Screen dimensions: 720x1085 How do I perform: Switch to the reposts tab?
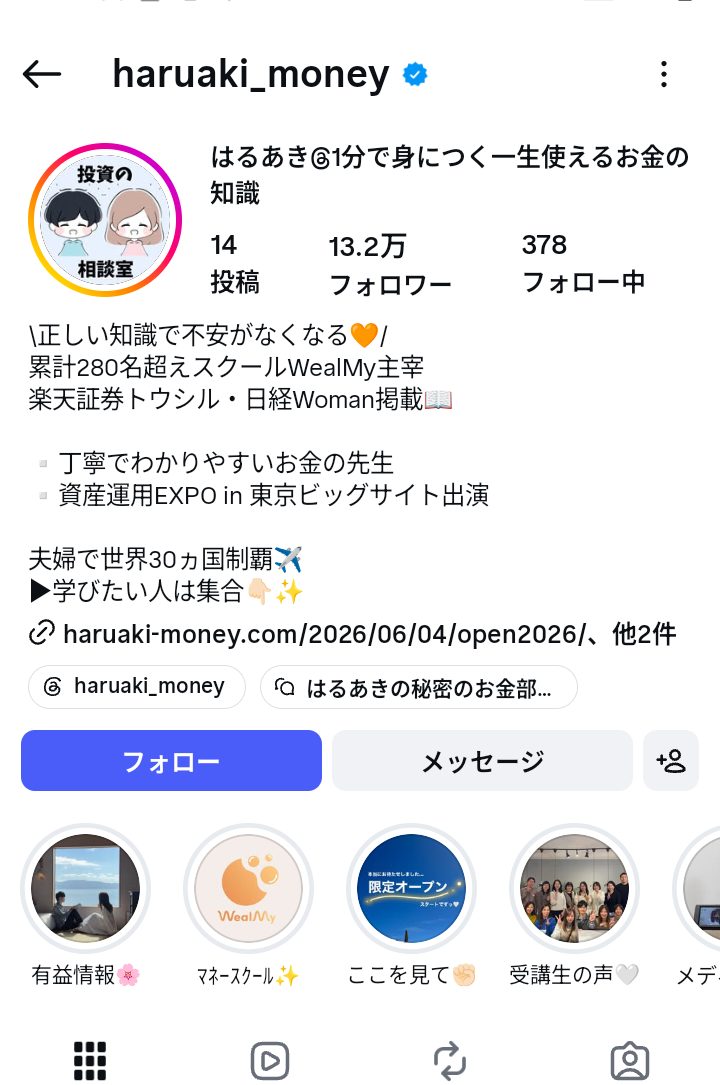[x=450, y=1060]
